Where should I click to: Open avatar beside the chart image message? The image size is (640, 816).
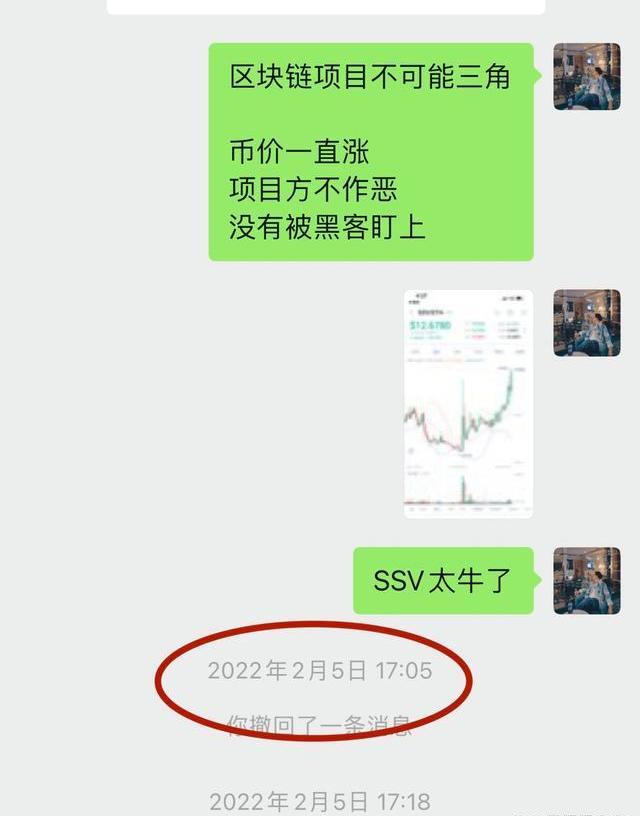(x=587, y=323)
